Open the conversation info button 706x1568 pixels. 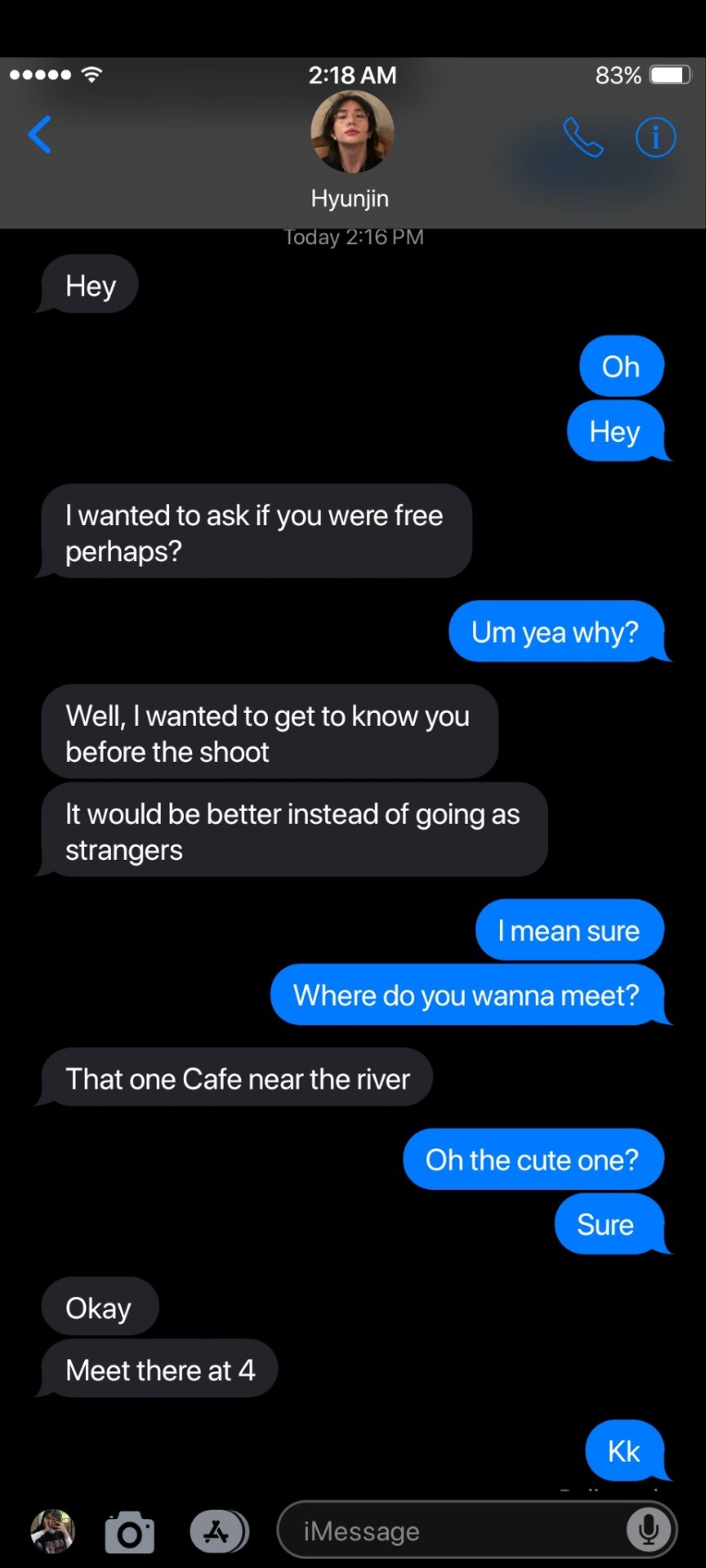coord(655,137)
